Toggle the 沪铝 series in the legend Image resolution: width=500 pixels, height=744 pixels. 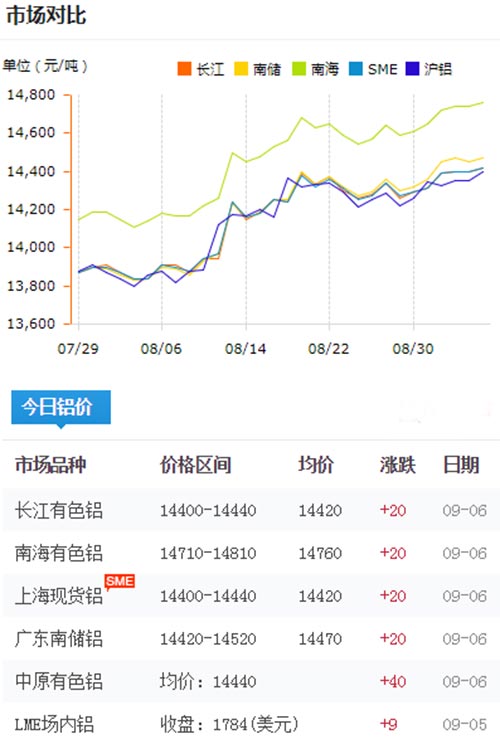point(429,69)
